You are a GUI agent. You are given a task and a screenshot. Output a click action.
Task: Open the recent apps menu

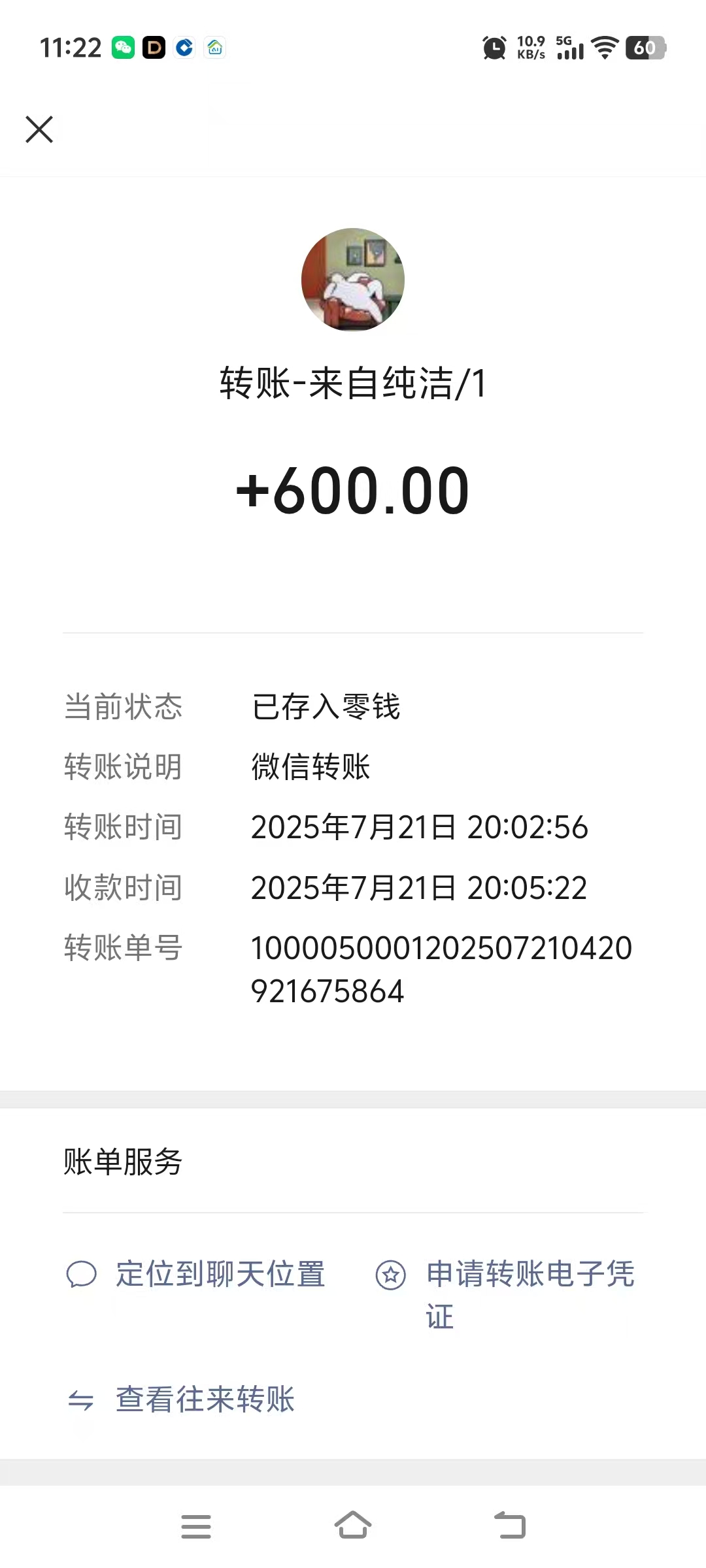[x=196, y=1526]
